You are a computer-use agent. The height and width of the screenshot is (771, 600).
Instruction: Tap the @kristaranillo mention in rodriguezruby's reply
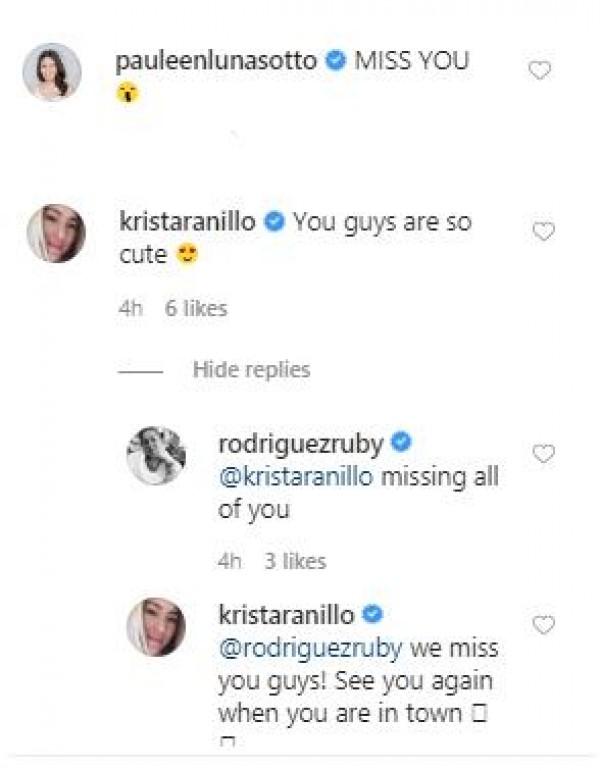click(295, 476)
